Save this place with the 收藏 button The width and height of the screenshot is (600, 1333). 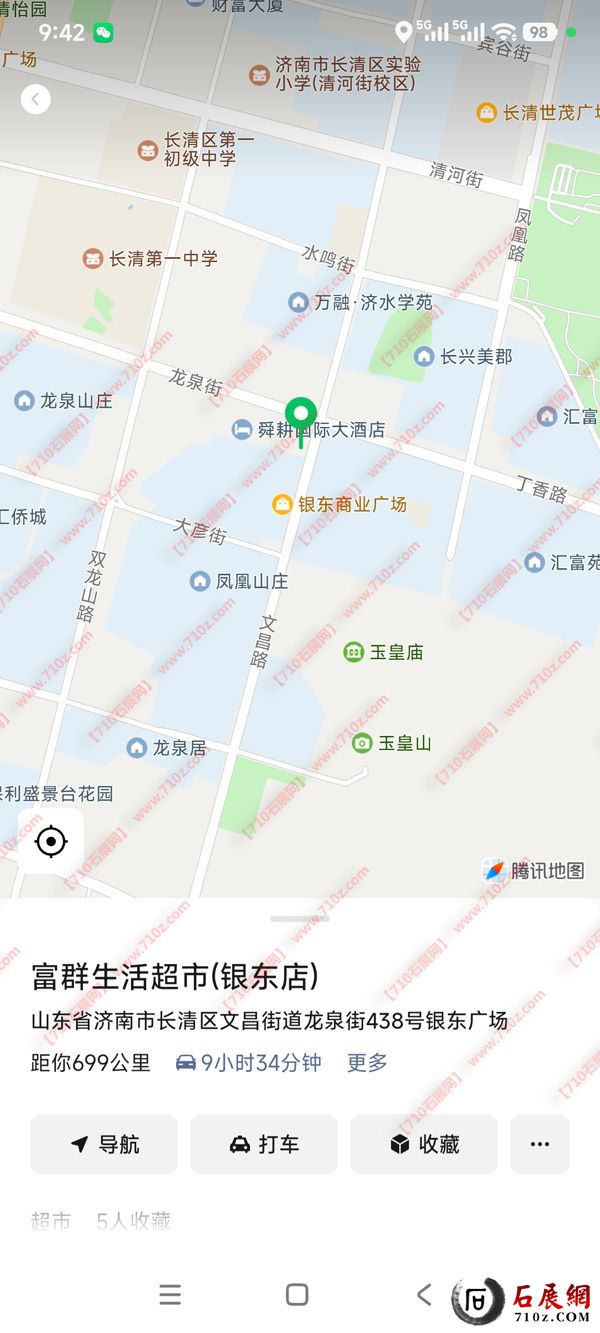(x=424, y=1144)
